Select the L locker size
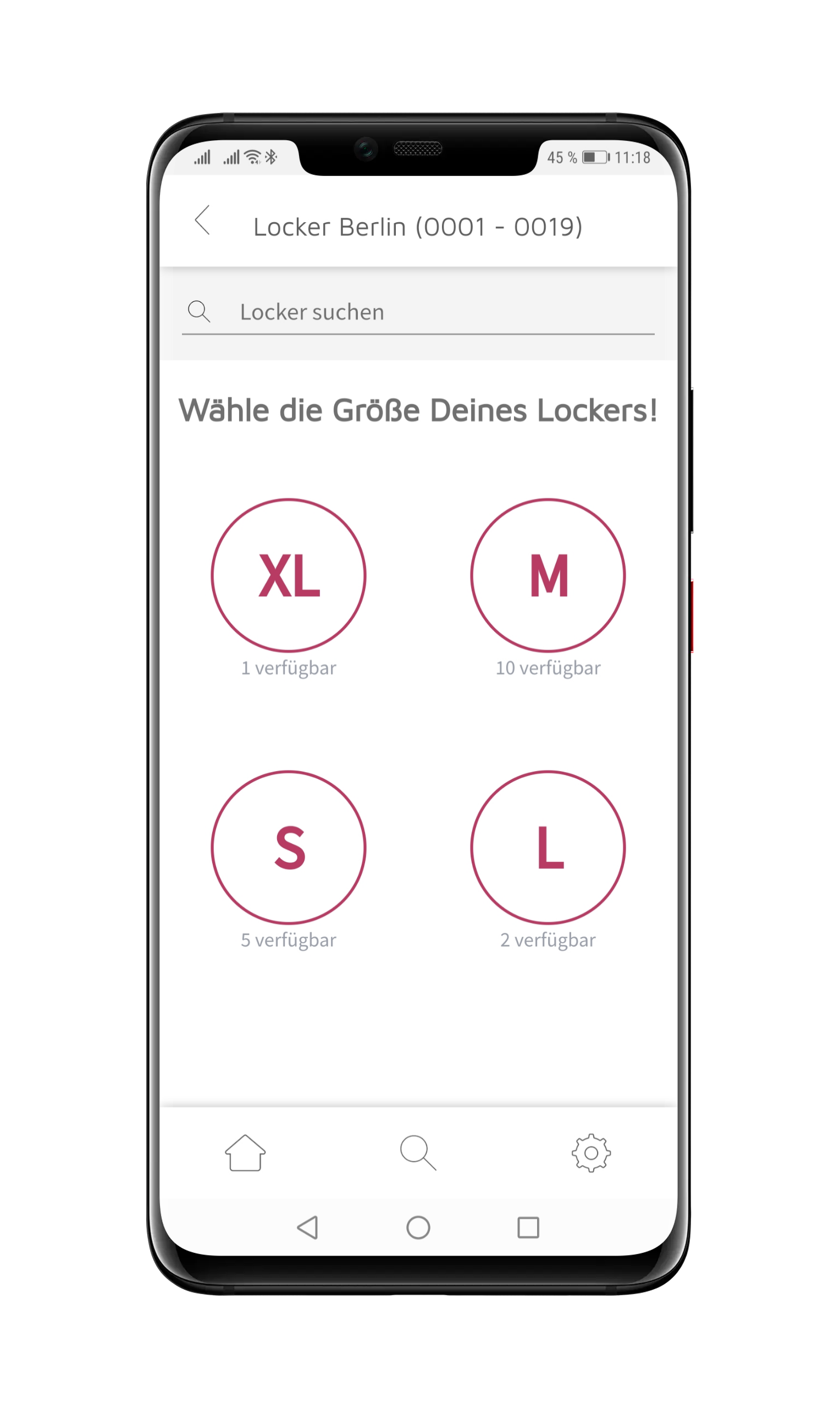This screenshot has width=840, height=1408. click(x=548, y=847)
